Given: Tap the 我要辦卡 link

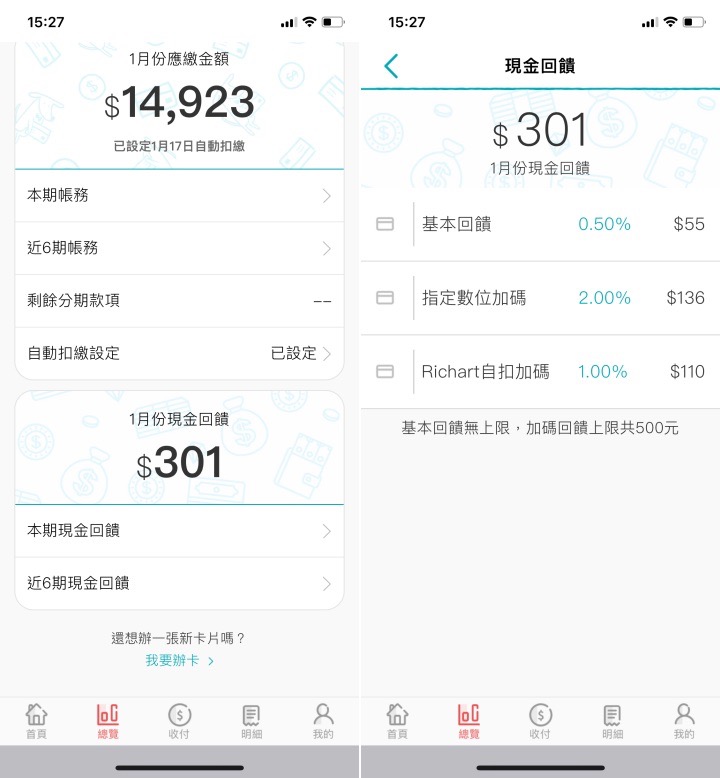Looking at the screenshot, I should tap(179, 660).
